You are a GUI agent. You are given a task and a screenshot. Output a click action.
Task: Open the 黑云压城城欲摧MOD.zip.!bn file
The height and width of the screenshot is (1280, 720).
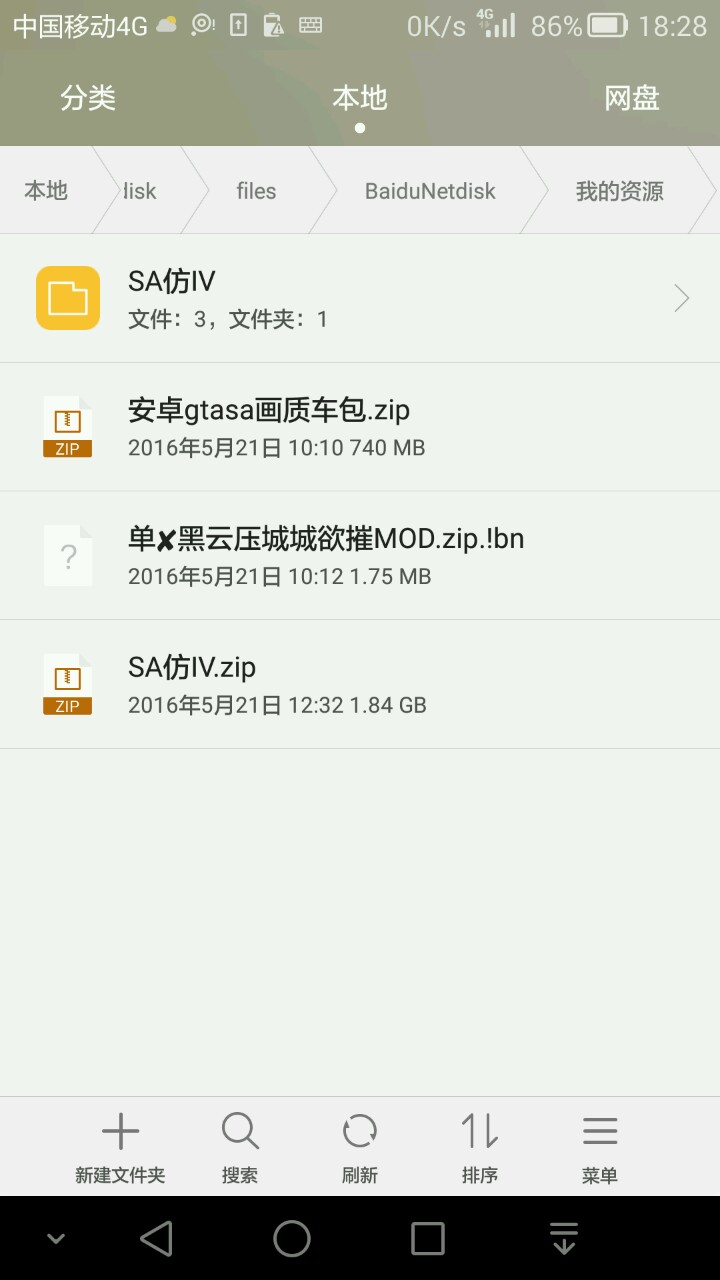tap(360, 555)
